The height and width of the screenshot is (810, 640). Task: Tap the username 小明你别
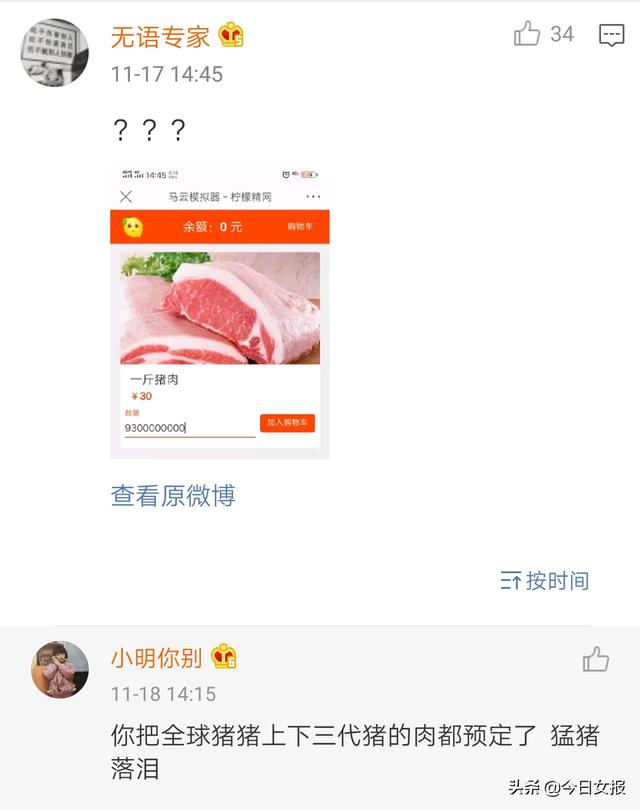click(x=156, y=658)
